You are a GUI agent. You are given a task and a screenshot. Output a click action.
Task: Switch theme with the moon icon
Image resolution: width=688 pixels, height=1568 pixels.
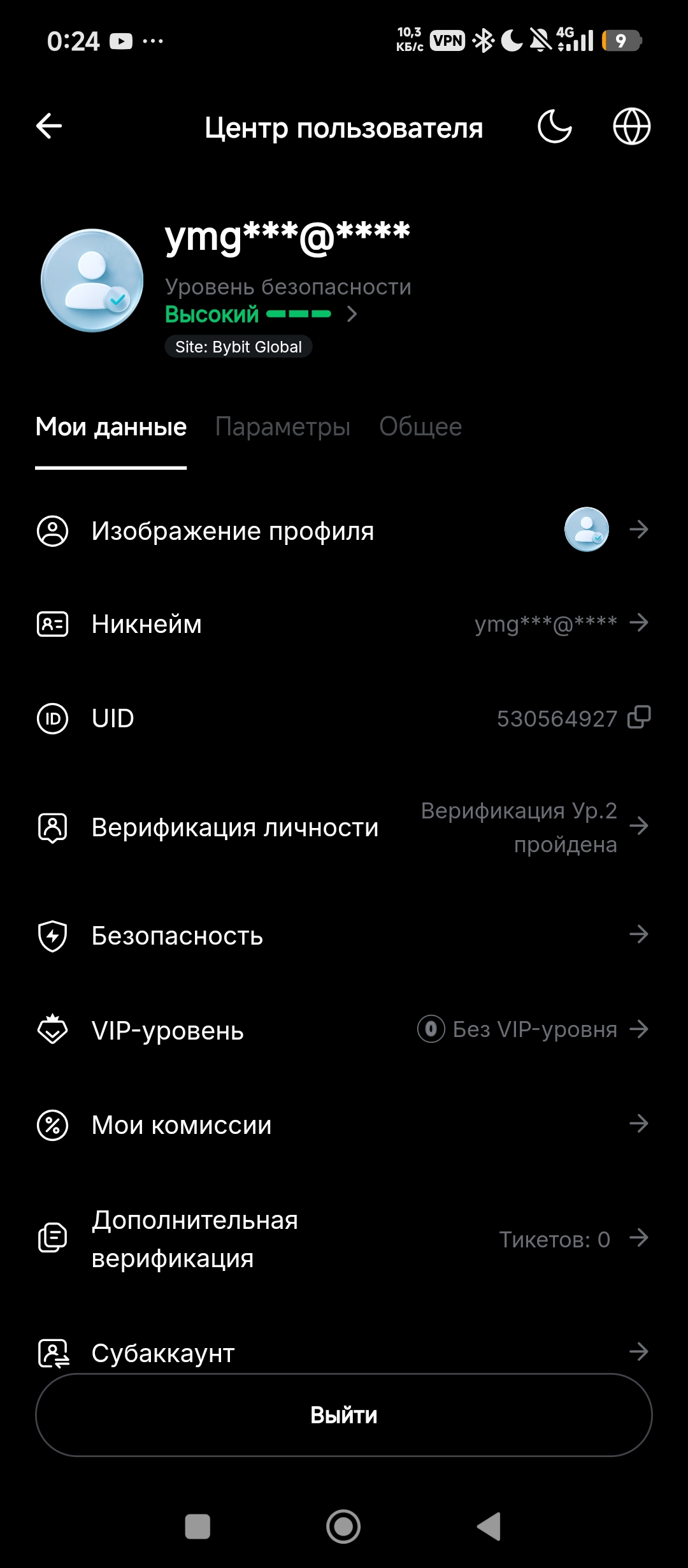(x=555, y=126)
